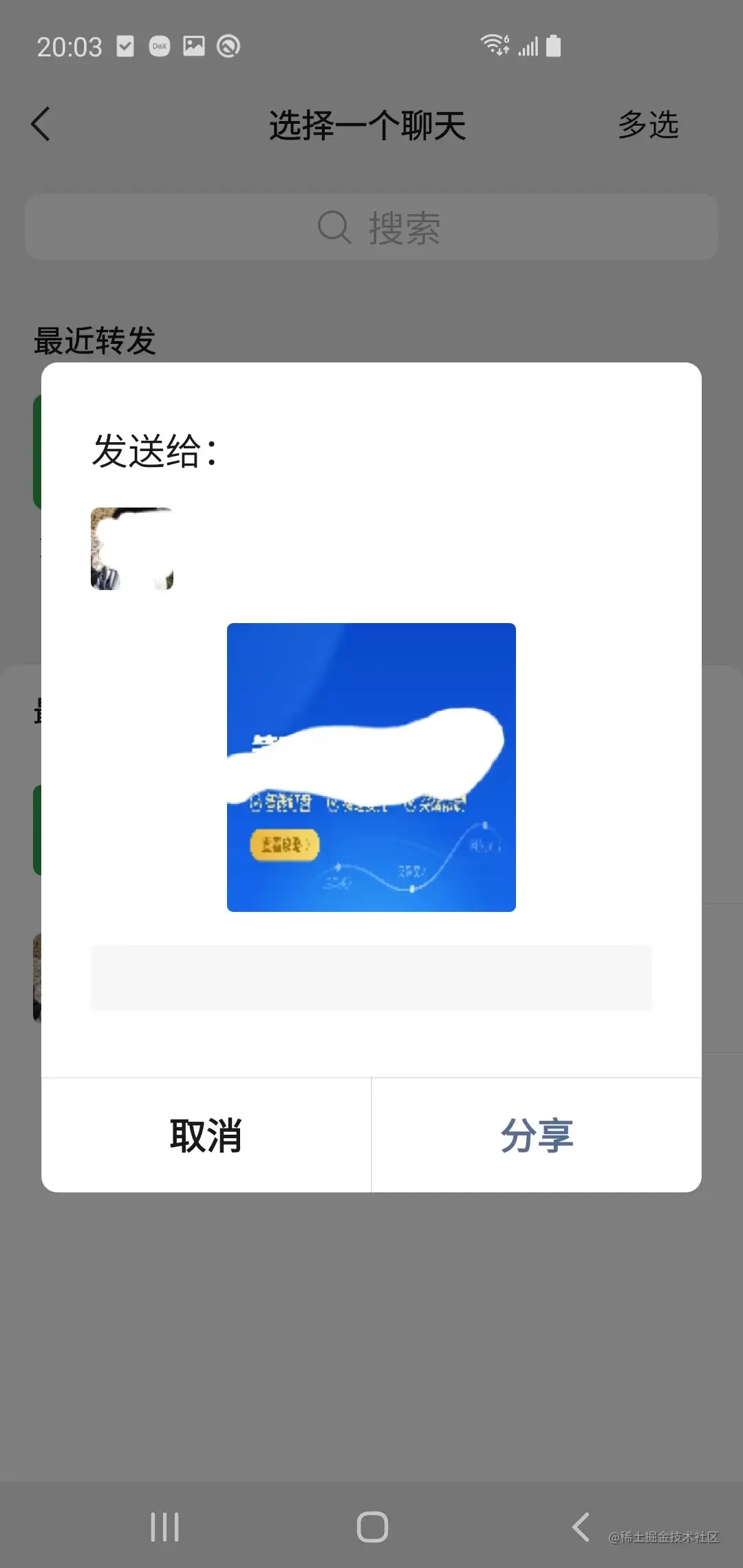
Task: Tap 多选 to enable multi-select mode
Action: [x=647, y=125]
